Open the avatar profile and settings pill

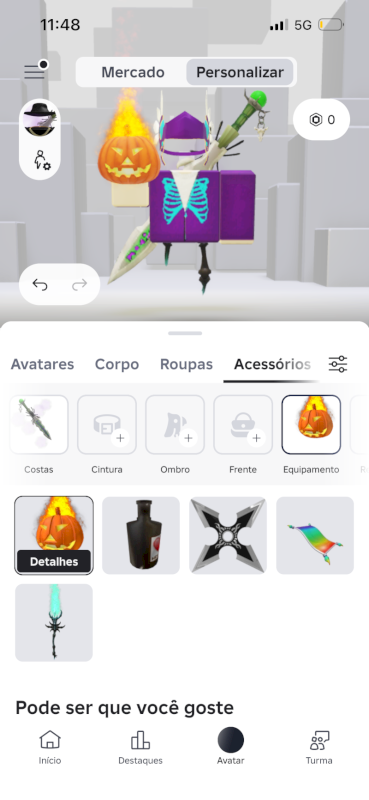[39, 139]
